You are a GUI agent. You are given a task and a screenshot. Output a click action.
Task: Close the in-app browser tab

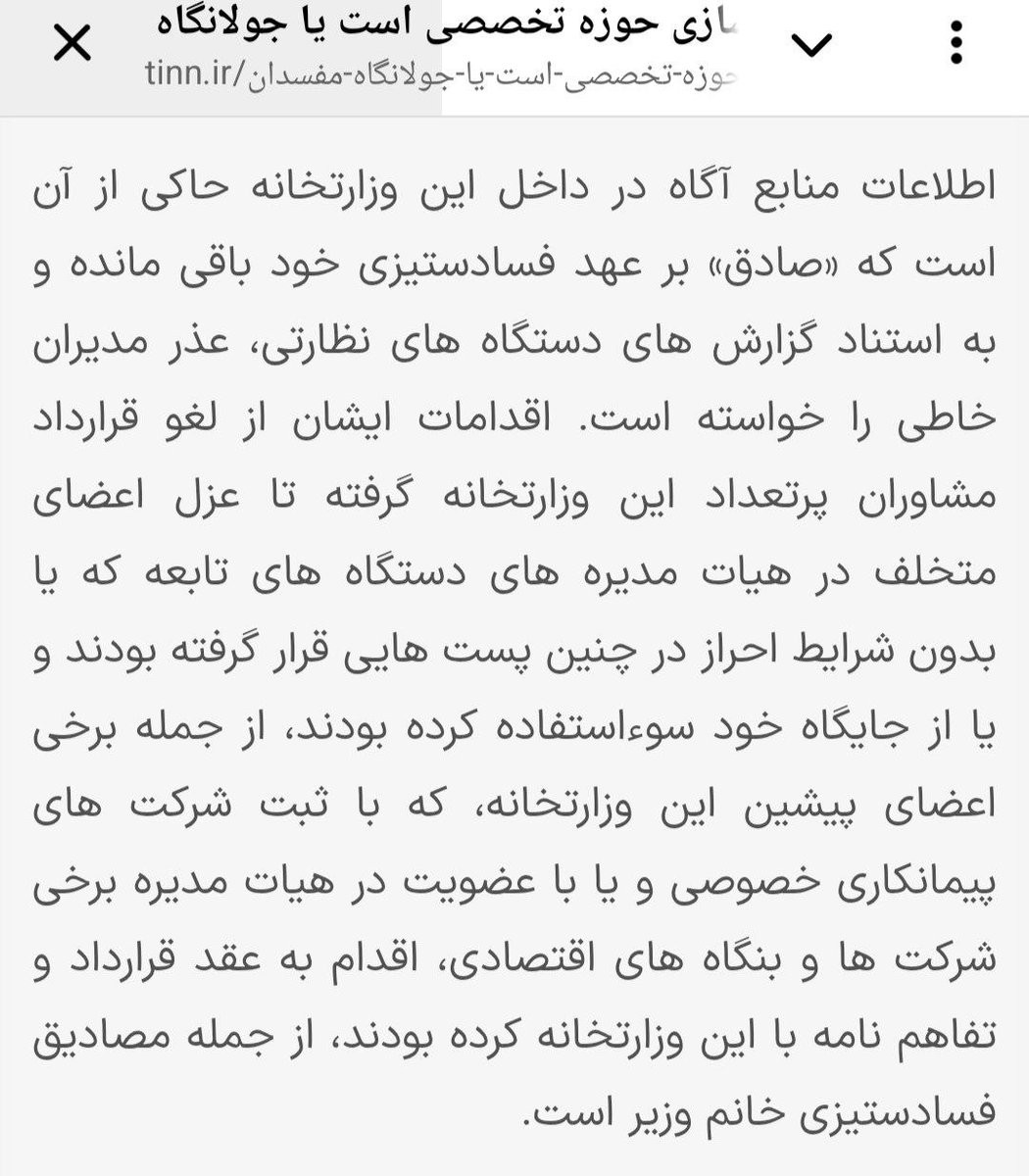(x=73, y=45)
